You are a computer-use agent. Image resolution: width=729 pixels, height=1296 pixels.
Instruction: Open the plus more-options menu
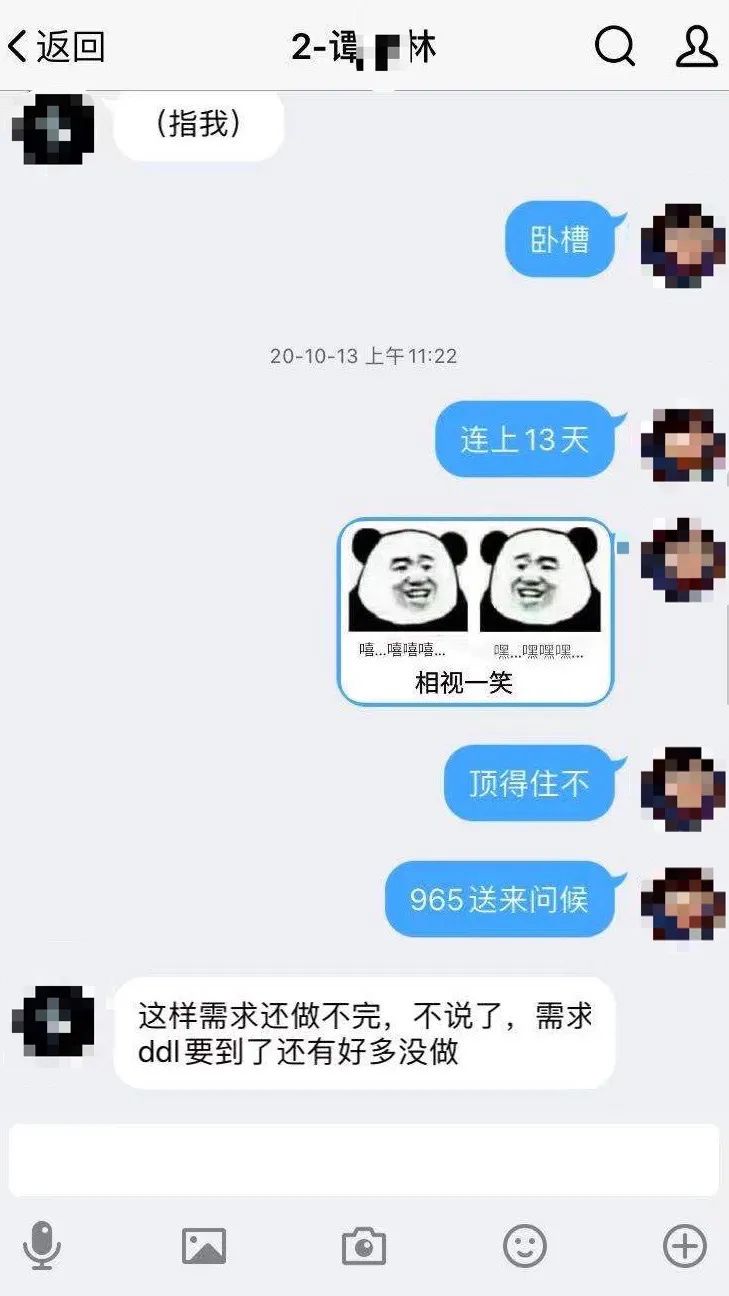(685, 1246)
